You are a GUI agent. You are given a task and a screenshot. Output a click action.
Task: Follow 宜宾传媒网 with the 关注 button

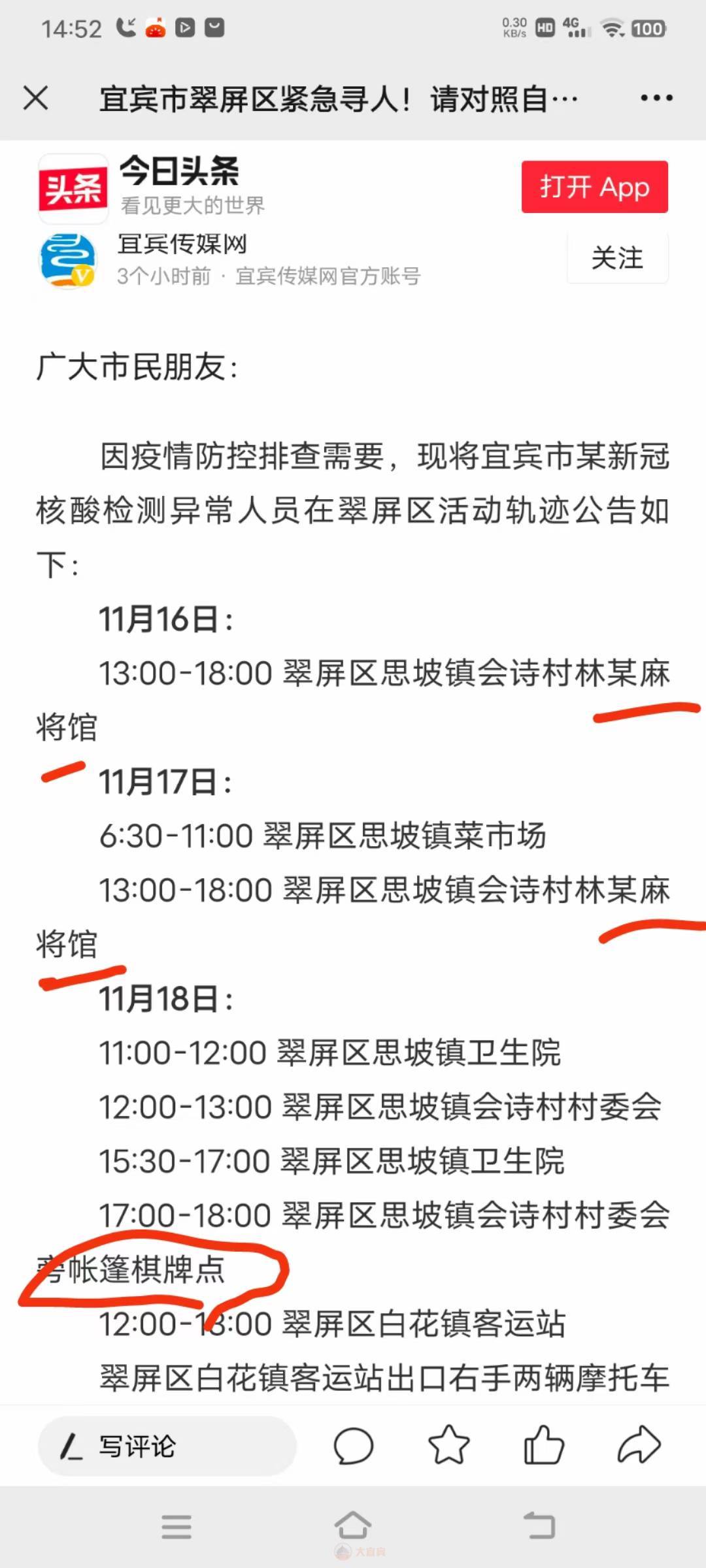[x=617, y=257]
